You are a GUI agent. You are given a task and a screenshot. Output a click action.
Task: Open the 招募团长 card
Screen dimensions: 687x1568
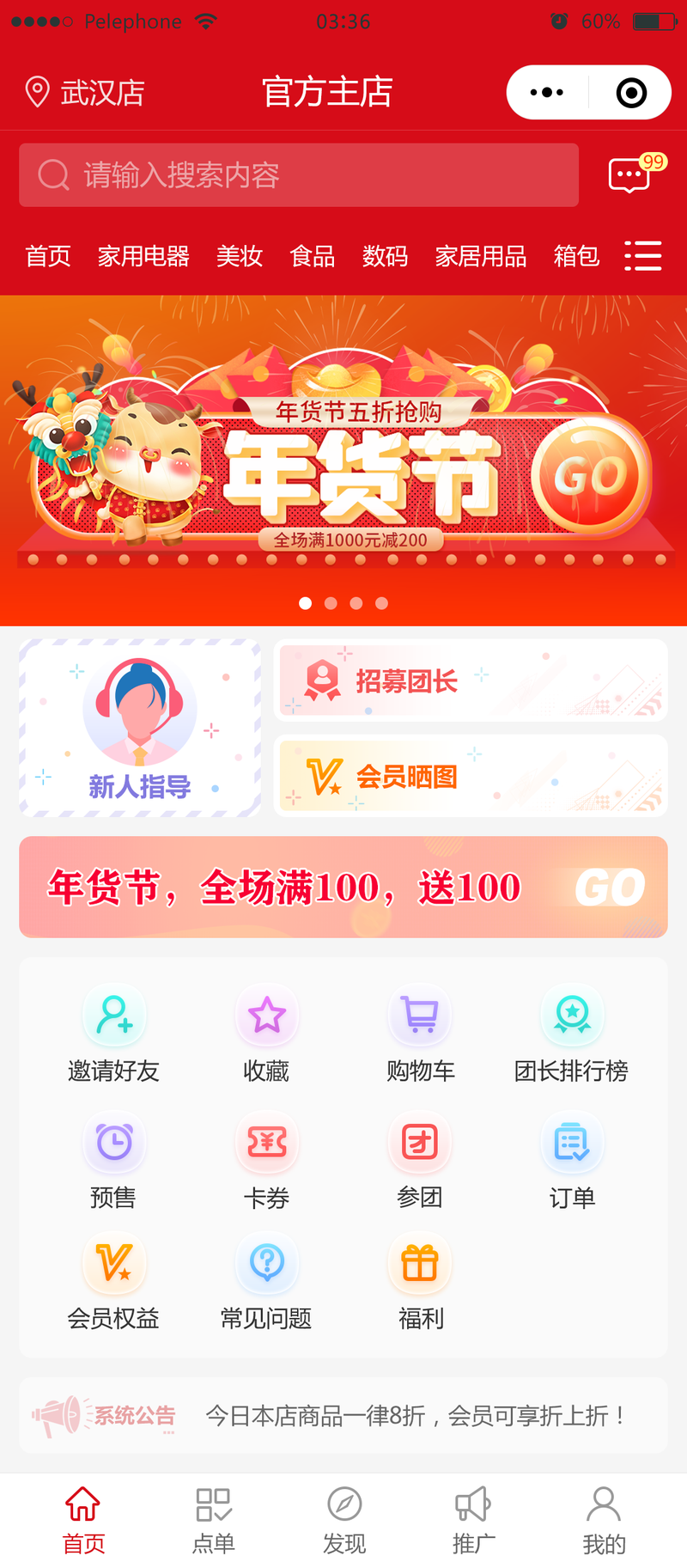[471, 680]
